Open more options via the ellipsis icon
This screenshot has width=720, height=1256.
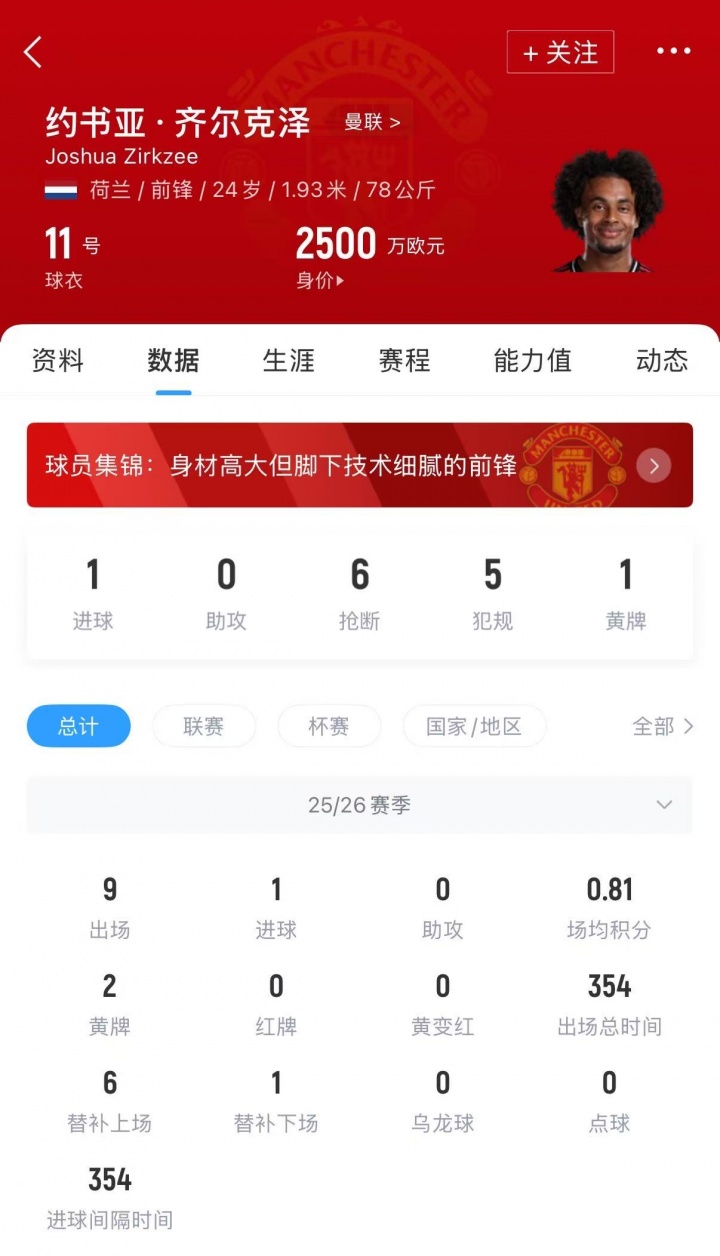tap(675, 50)
